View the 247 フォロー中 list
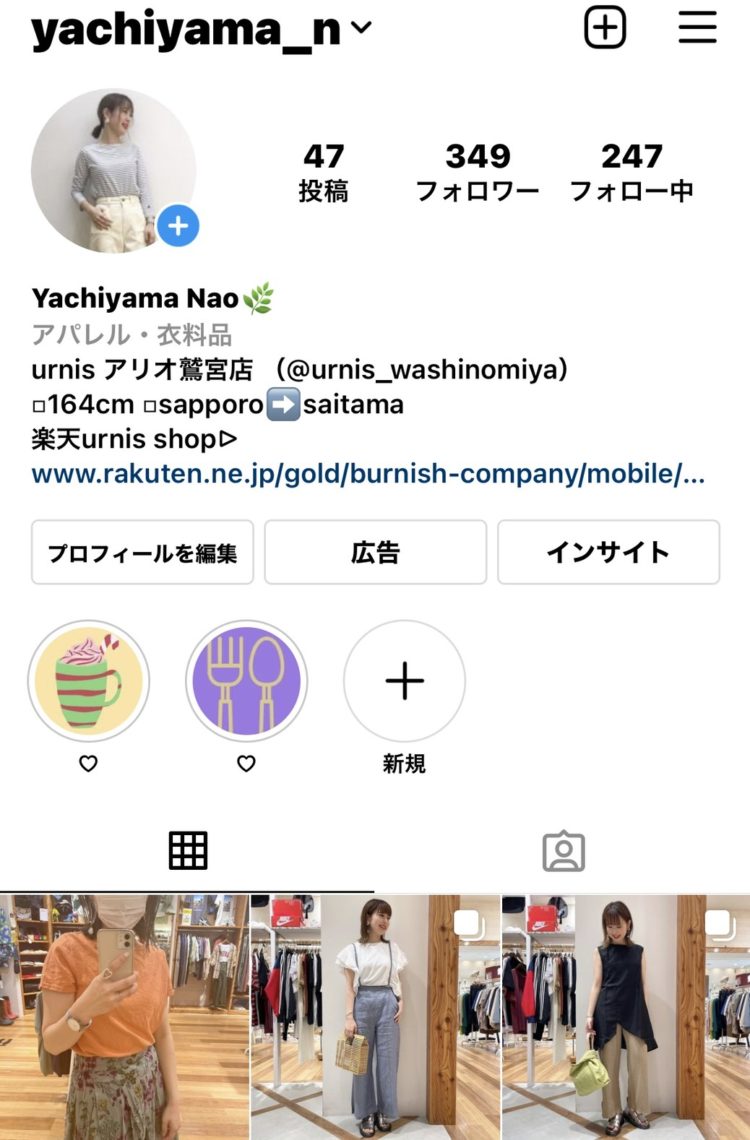 coord(631,171)
